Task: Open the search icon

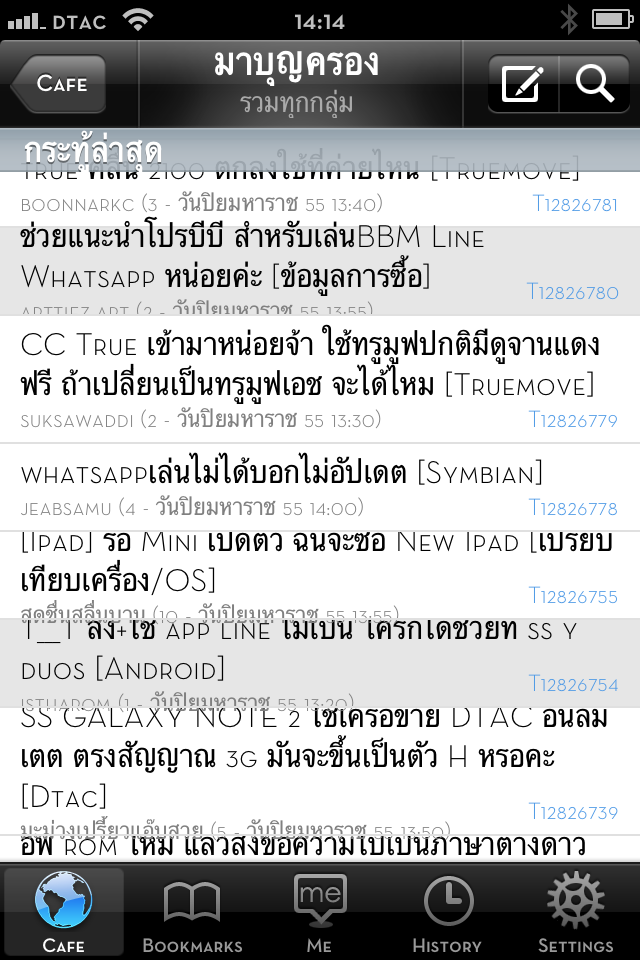Action: pos(594,85)
